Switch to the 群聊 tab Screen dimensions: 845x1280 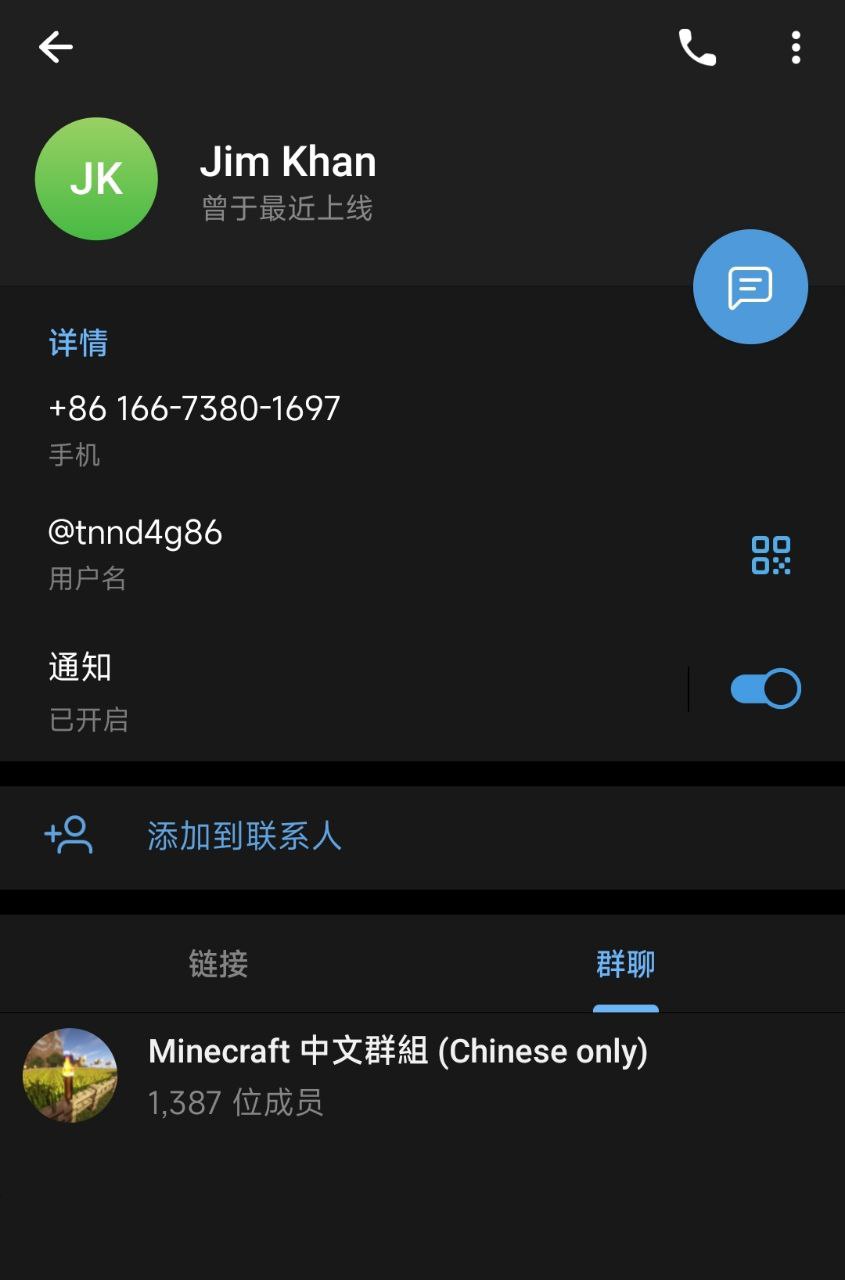point(626,964)
